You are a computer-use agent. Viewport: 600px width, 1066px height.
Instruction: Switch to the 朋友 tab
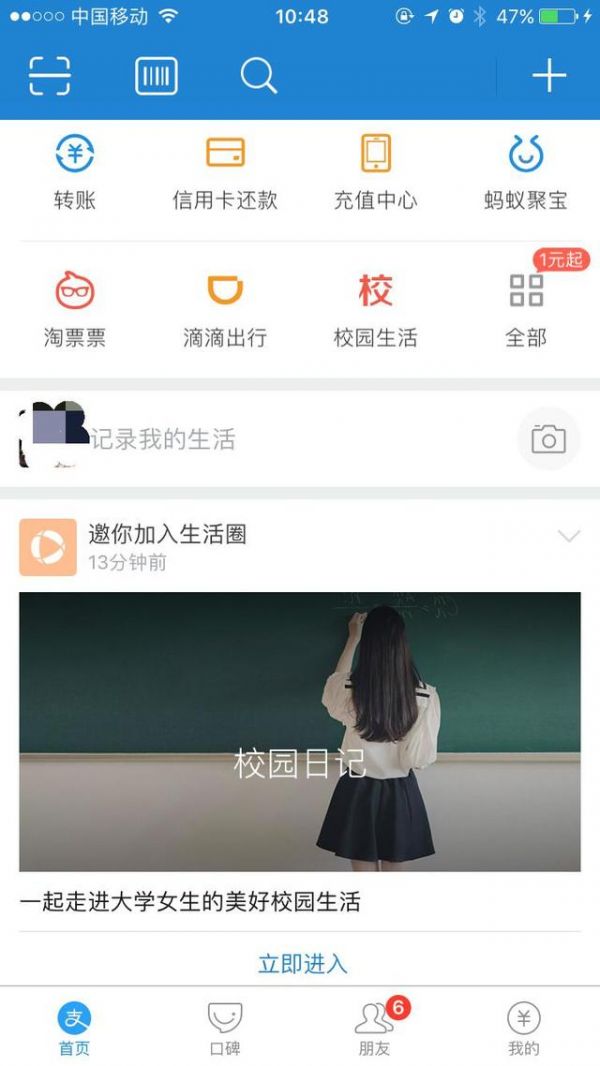point(375,1027)
